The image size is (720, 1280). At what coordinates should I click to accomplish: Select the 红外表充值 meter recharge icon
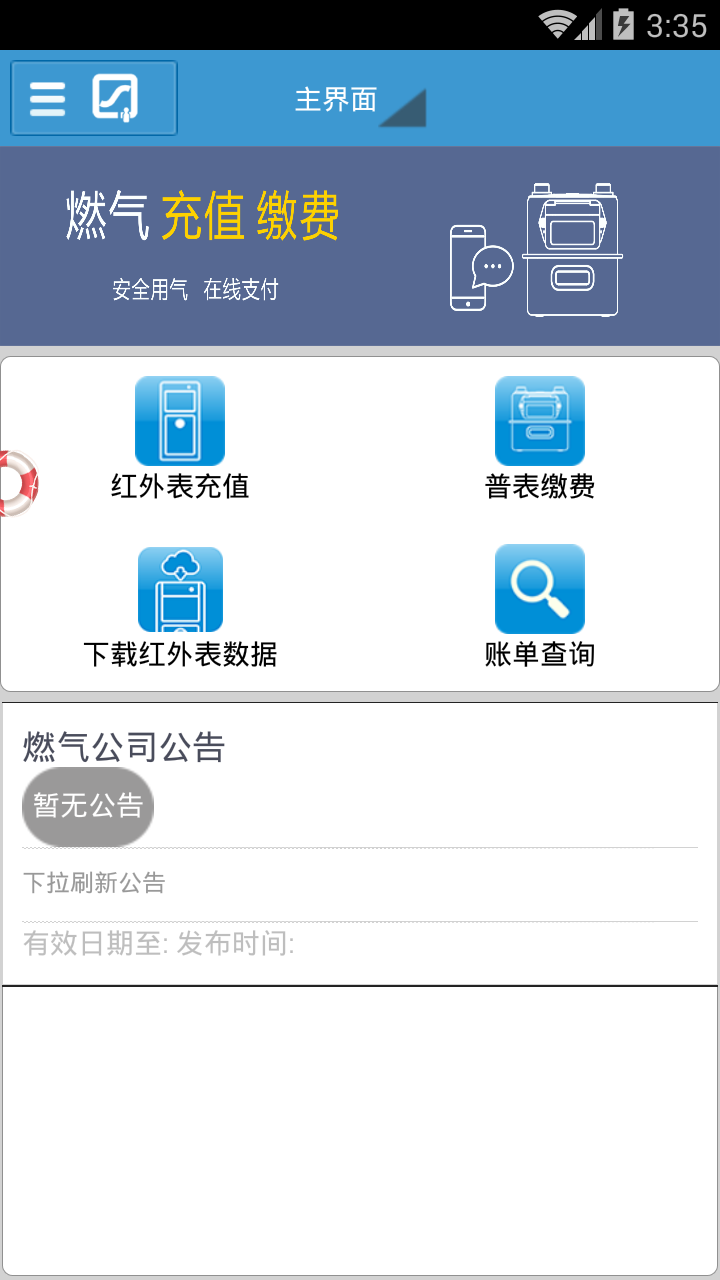click(x=180, y=420)
